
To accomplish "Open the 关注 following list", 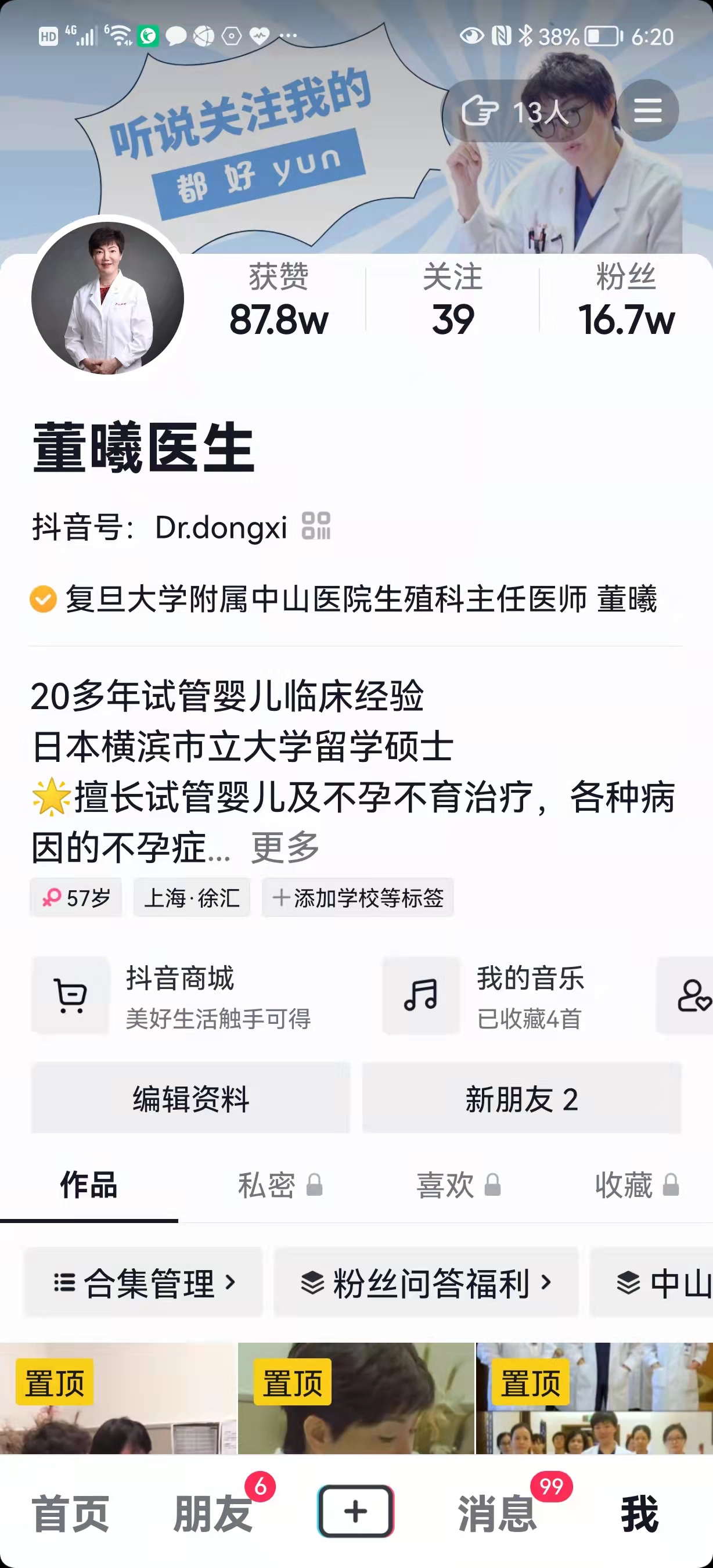I will tap(453, 300).
